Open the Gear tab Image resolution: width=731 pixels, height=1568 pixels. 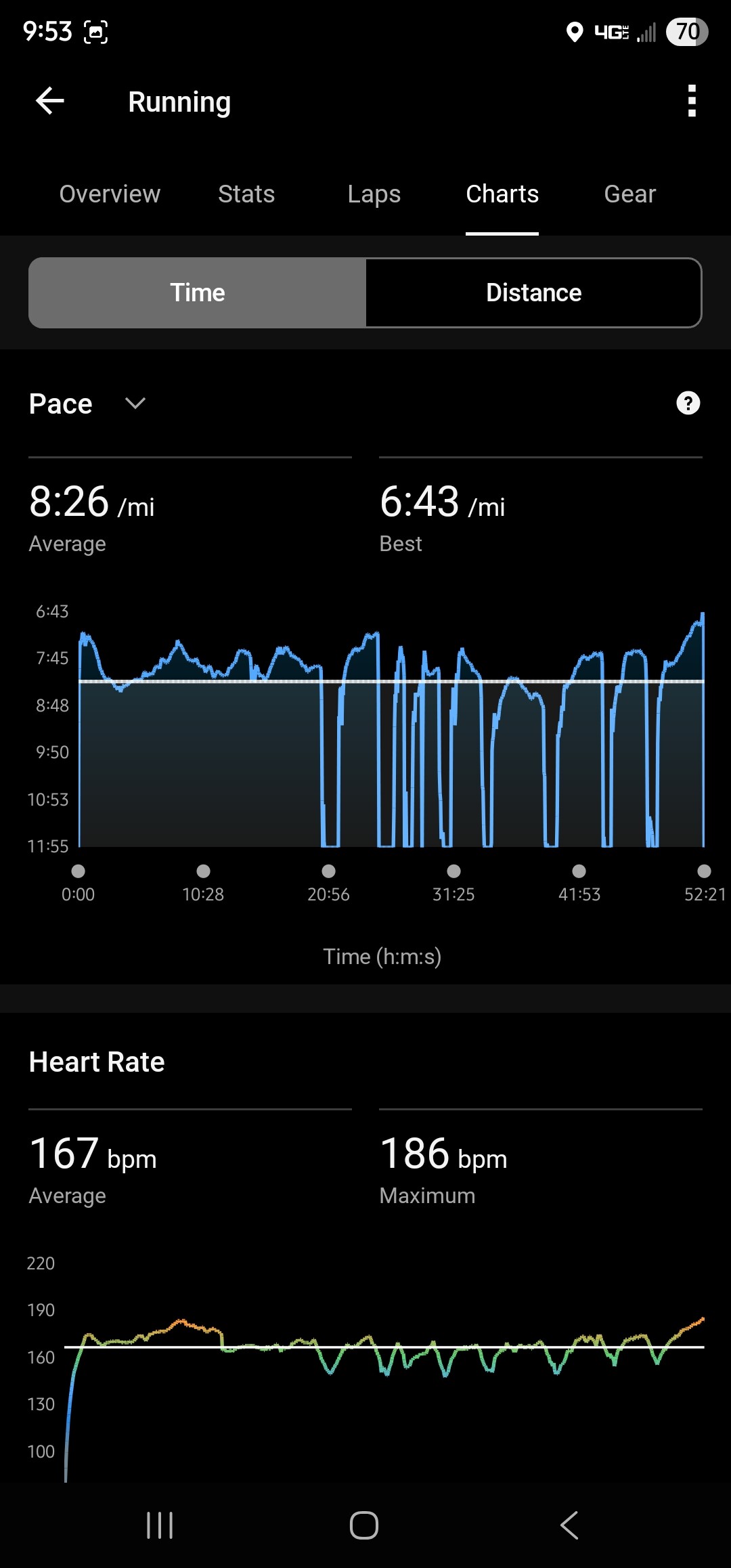pyautogui.click(x=629, y=194)
